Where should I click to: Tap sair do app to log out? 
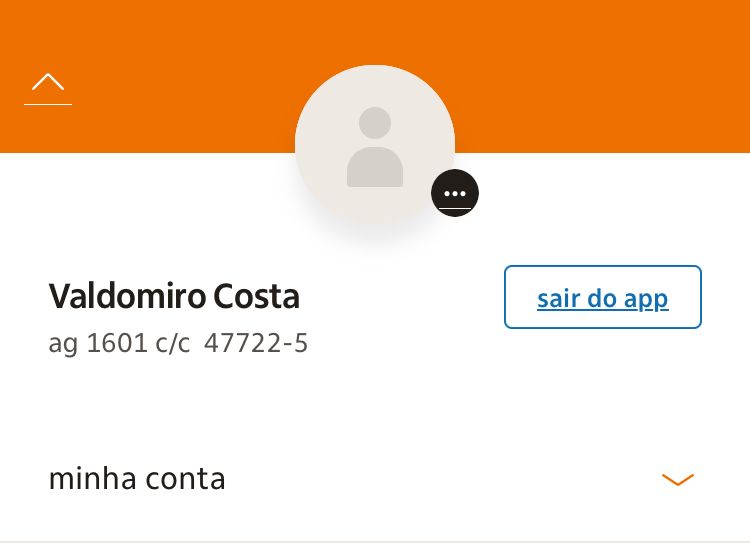pos(602,297)
